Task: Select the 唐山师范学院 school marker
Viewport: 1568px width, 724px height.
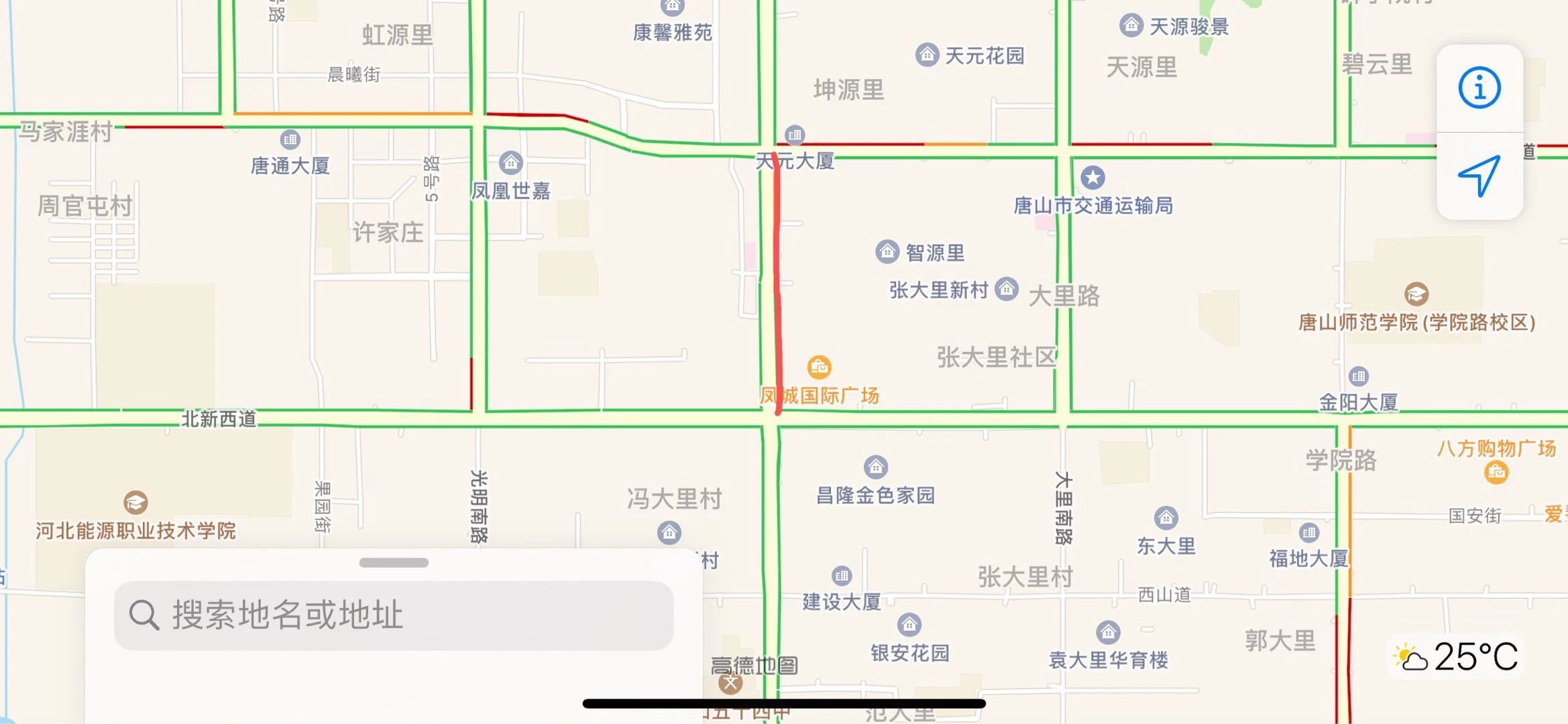Action: coord(1416,294)
